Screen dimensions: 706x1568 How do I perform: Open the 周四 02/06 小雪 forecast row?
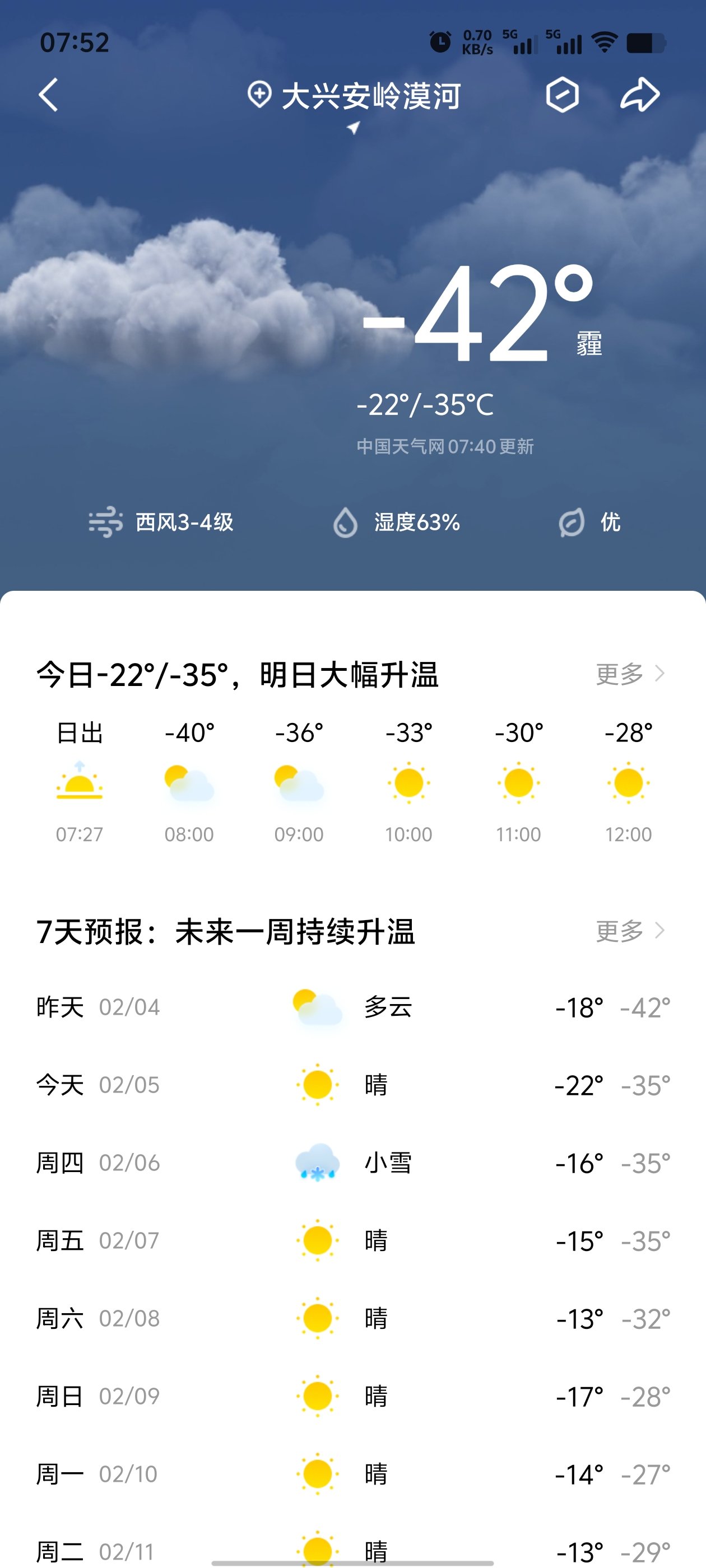(x=352, y=1163)
